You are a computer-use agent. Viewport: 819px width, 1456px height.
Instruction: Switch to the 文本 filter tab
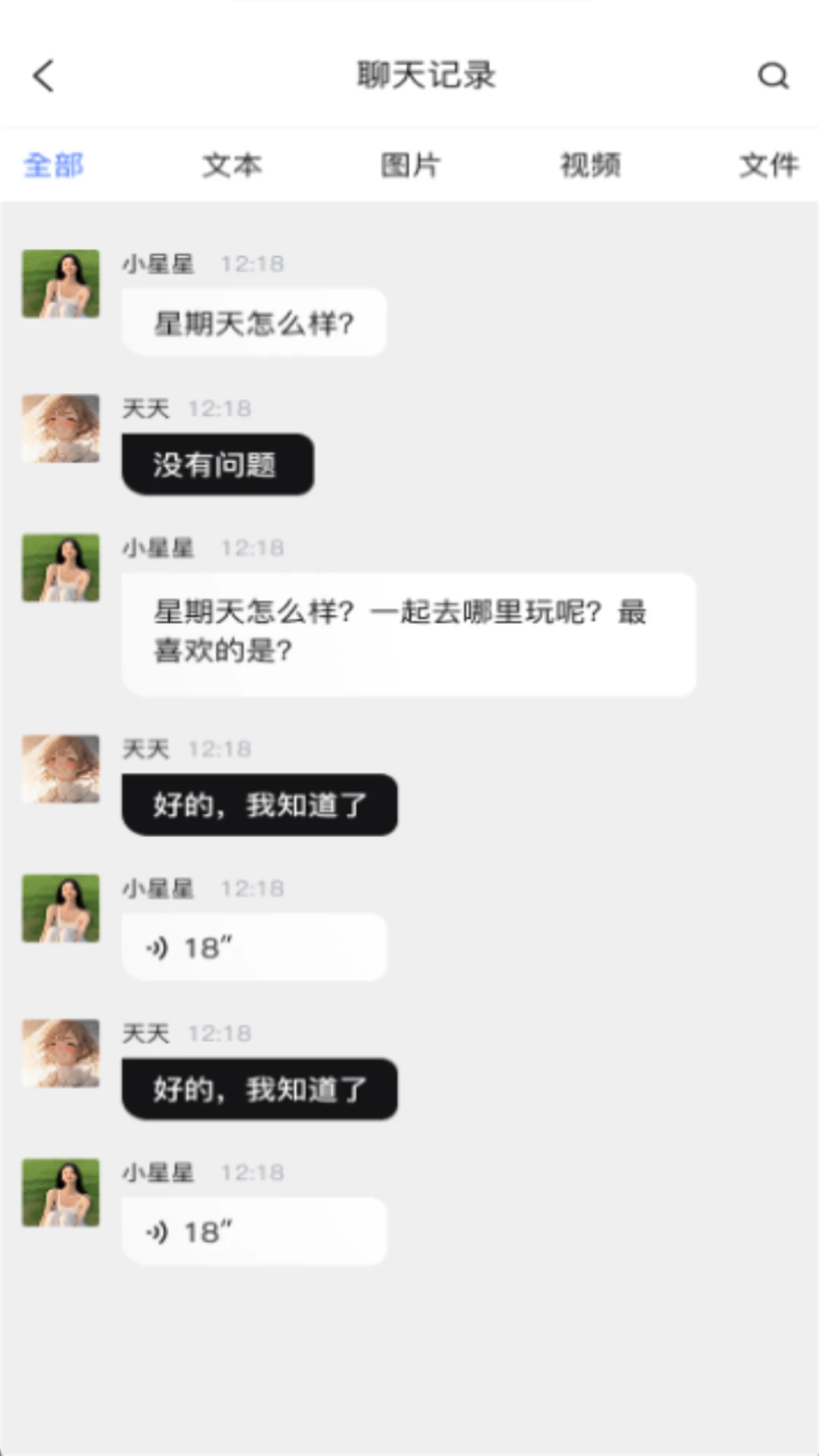(232, 165)
